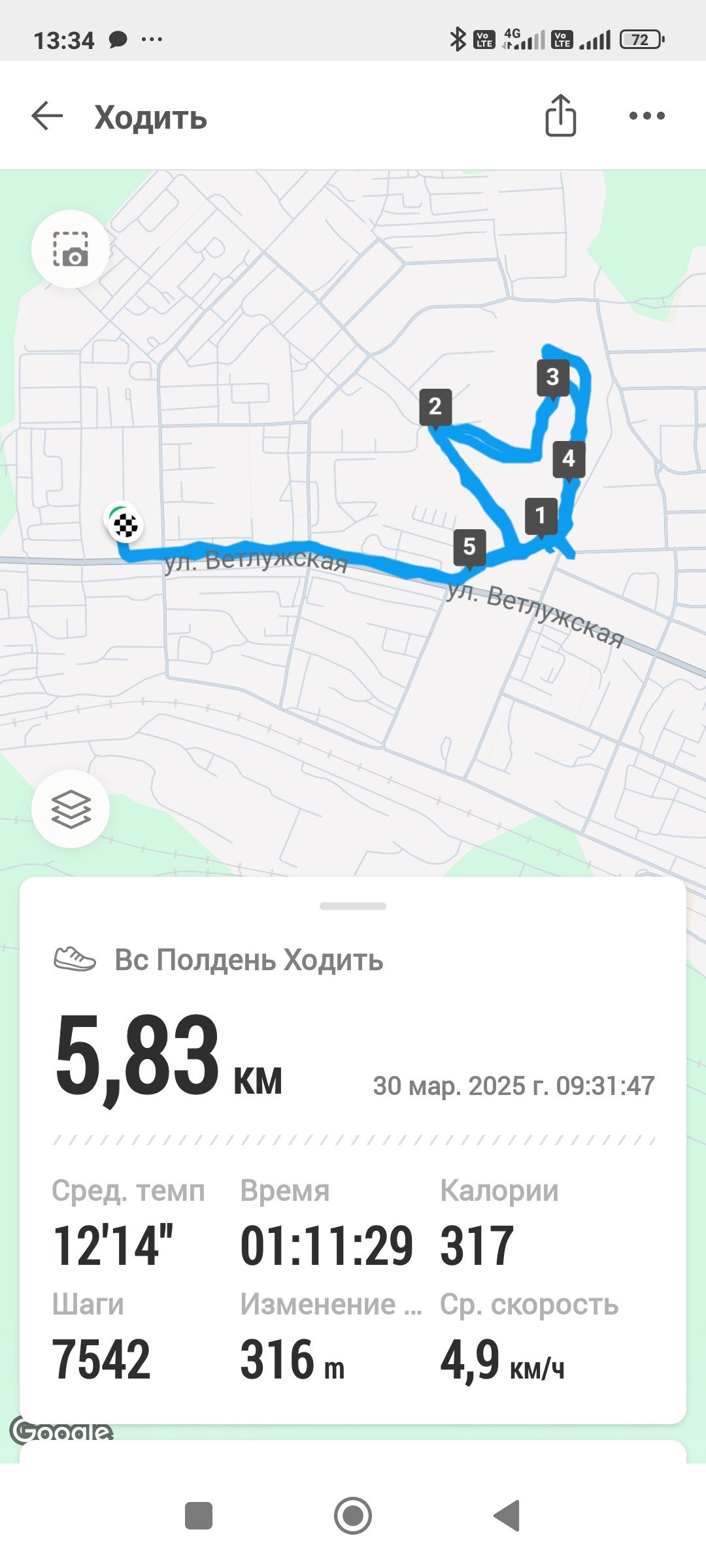The width and height of the screenshot is (706, 1568).
Task: Tap kilometer marker 5 on the route
Action: pos(469,548)
